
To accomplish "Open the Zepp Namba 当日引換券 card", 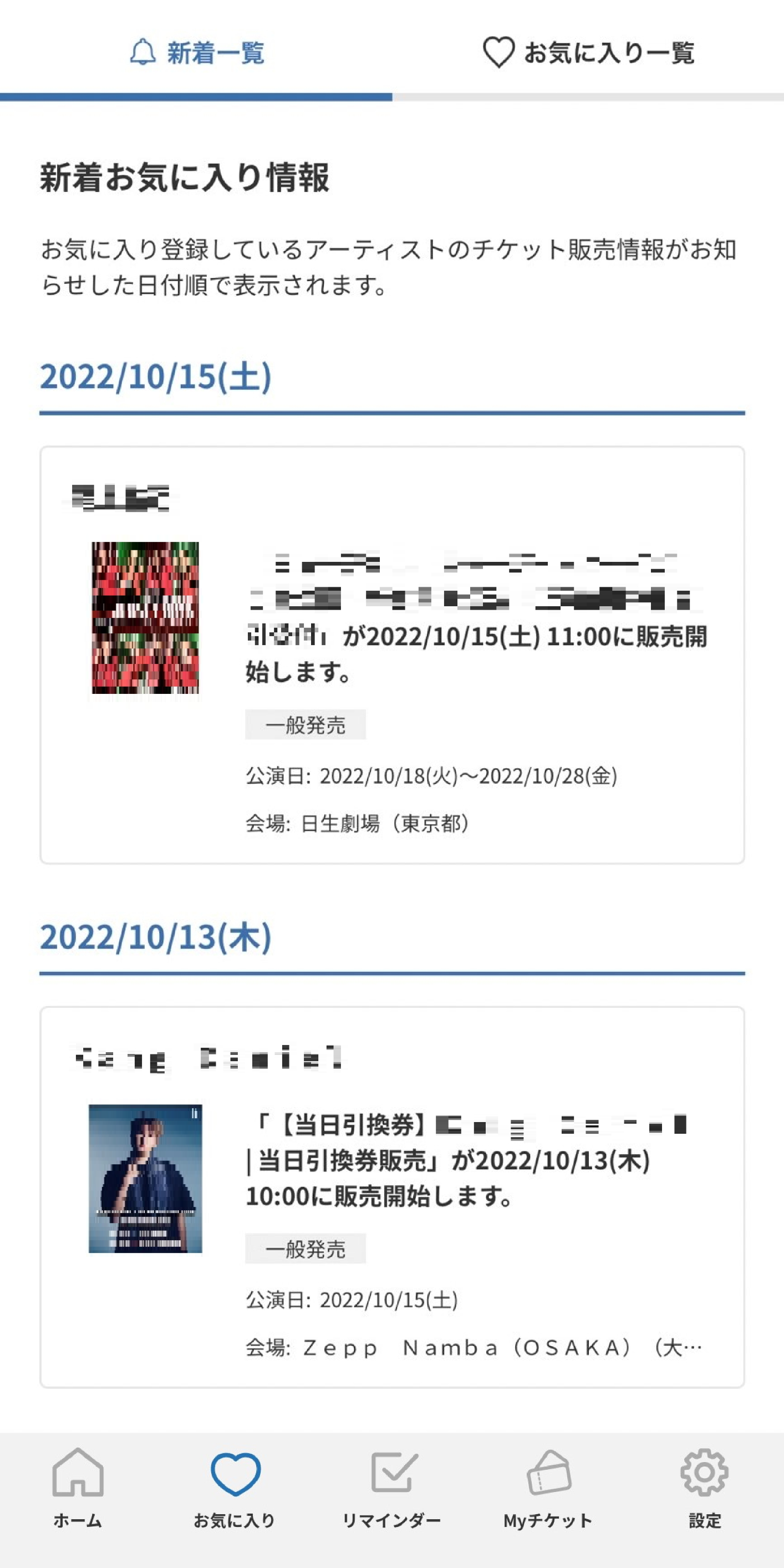I will click(392, 1197).
